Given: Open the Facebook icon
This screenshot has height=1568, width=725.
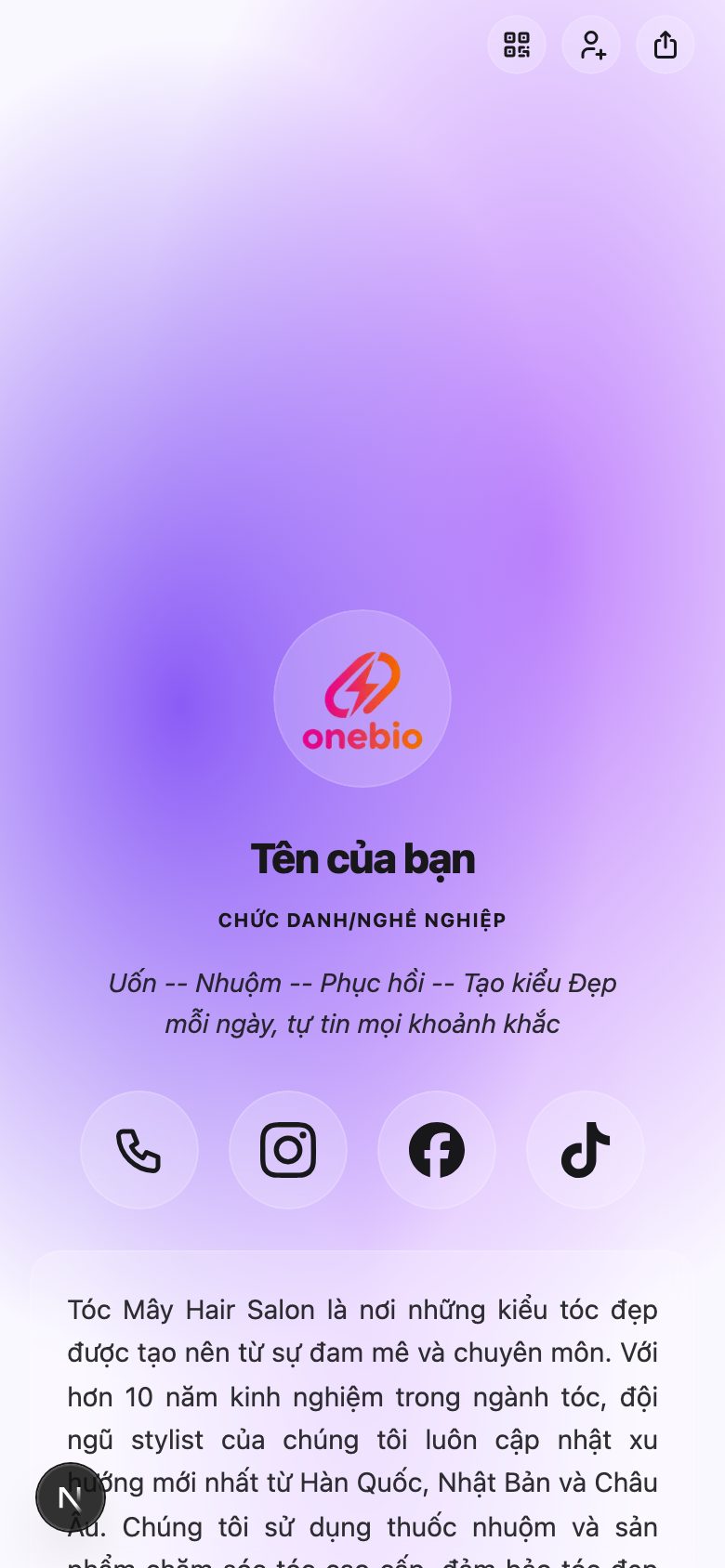Looking at the screenshot, I should click(437, 1150).
